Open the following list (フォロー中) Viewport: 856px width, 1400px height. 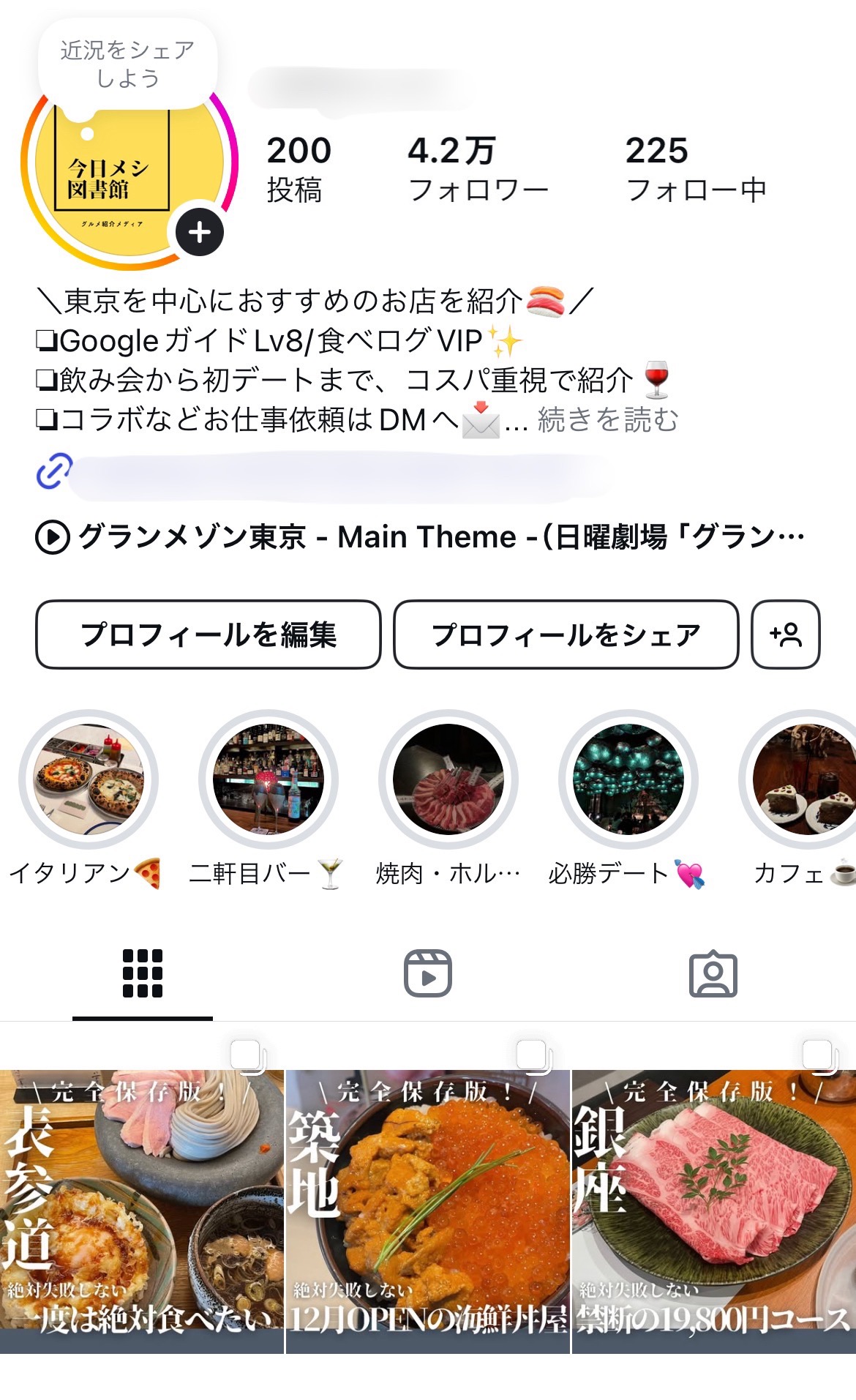[x=695, y=169]
